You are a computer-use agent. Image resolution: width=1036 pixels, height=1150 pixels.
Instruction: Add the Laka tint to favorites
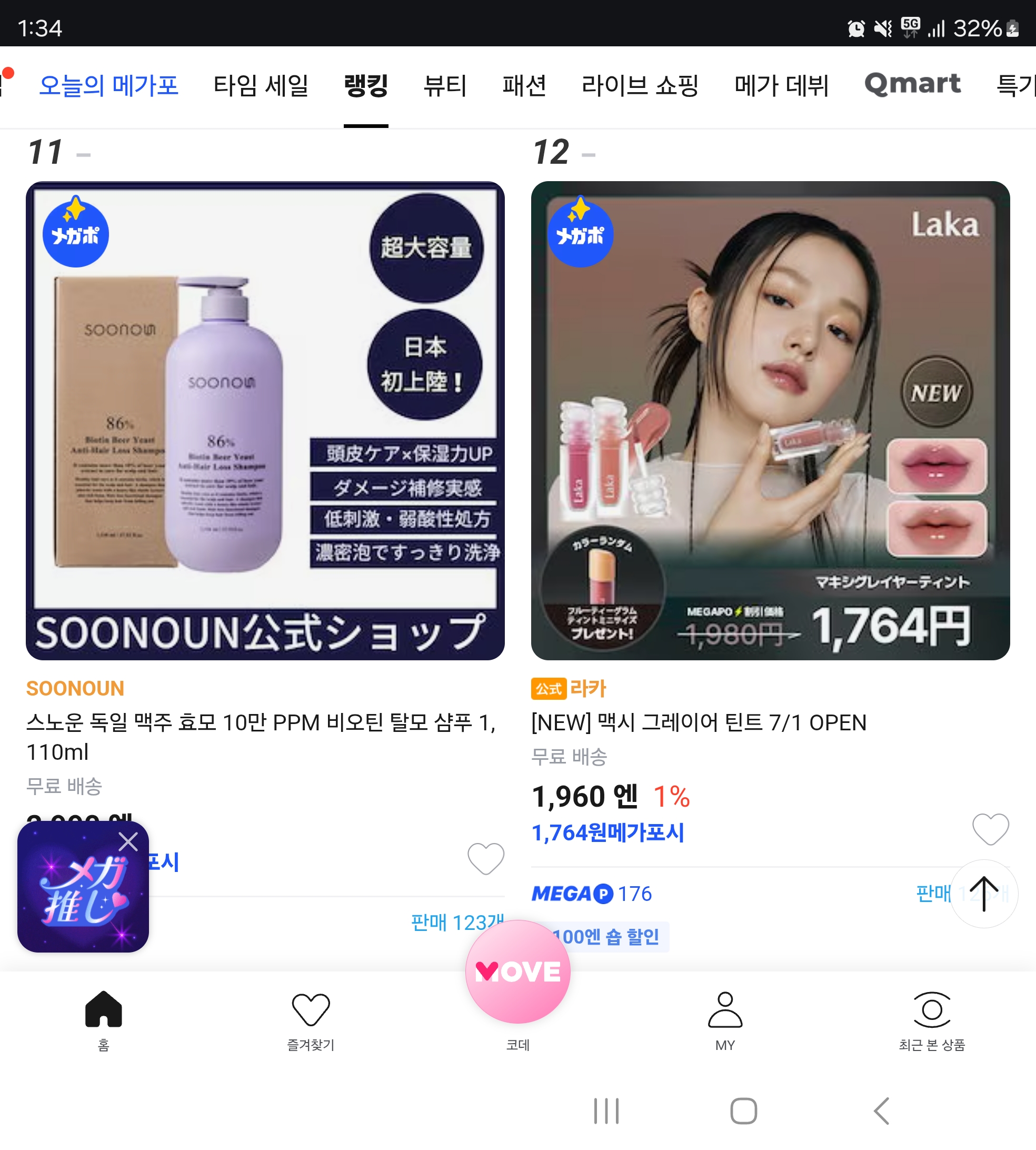point(990,829)
